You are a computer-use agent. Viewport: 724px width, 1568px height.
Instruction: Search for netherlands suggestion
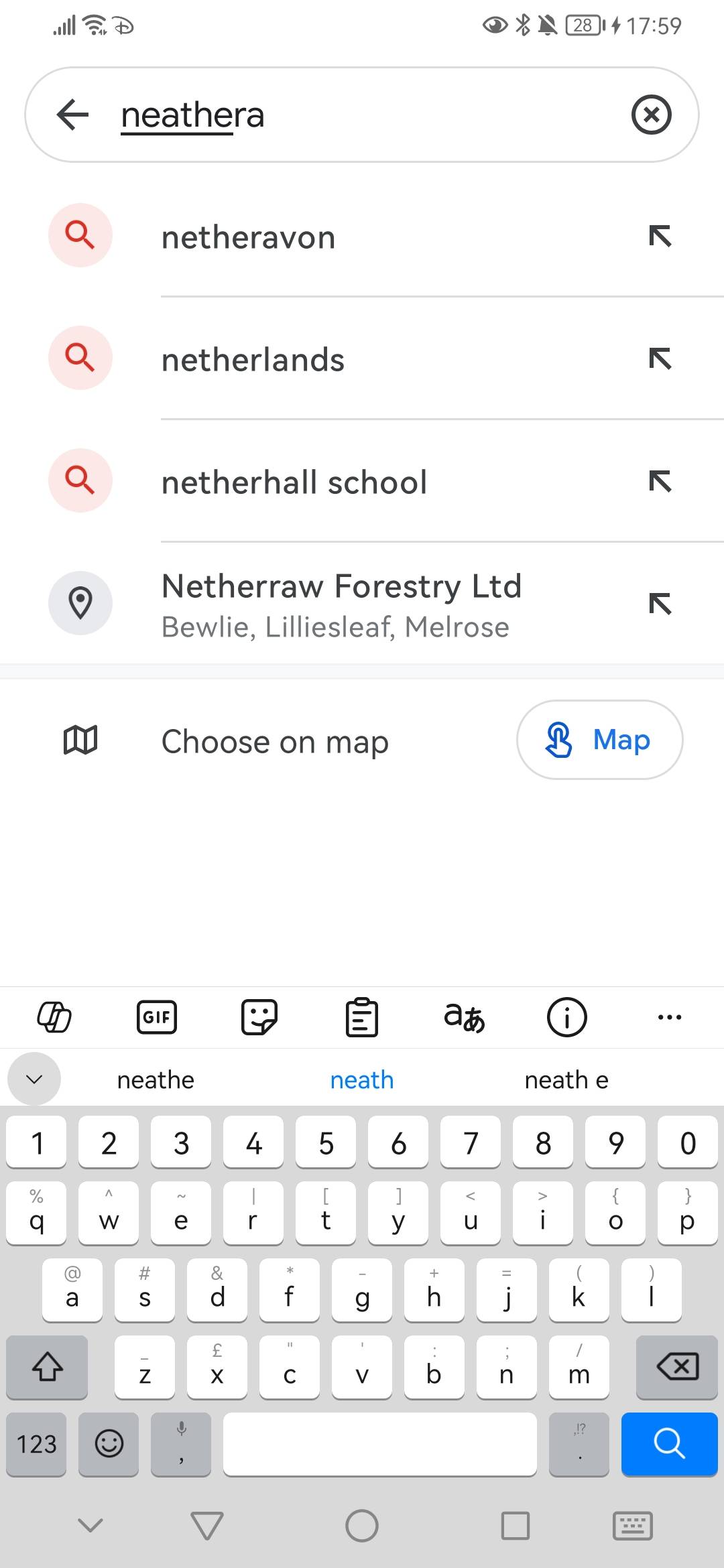coord(253,361)
